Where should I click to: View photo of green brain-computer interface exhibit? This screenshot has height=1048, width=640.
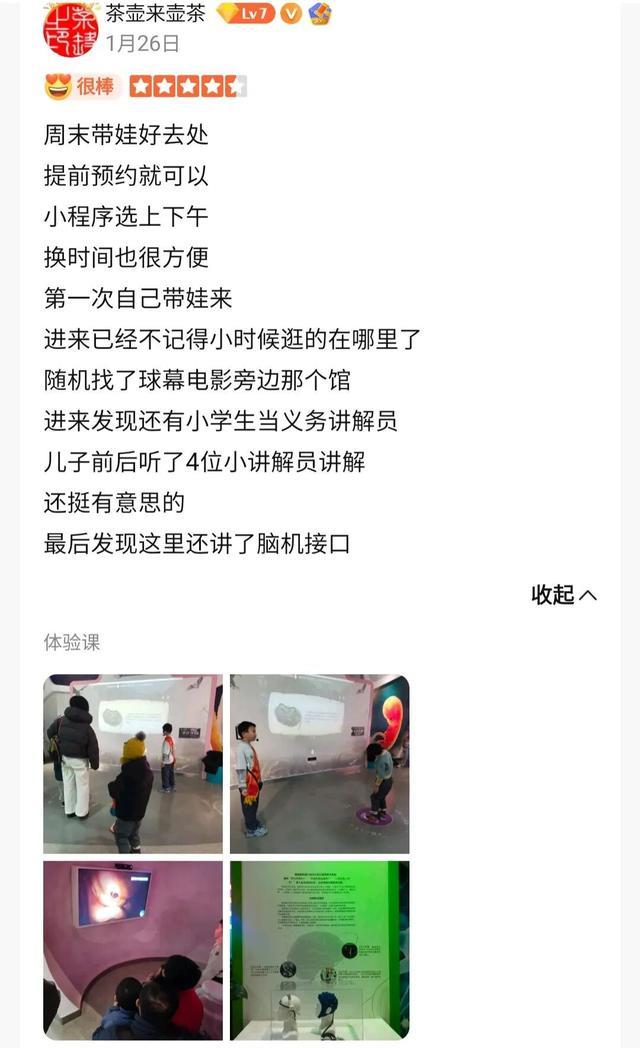click(319, 950)
